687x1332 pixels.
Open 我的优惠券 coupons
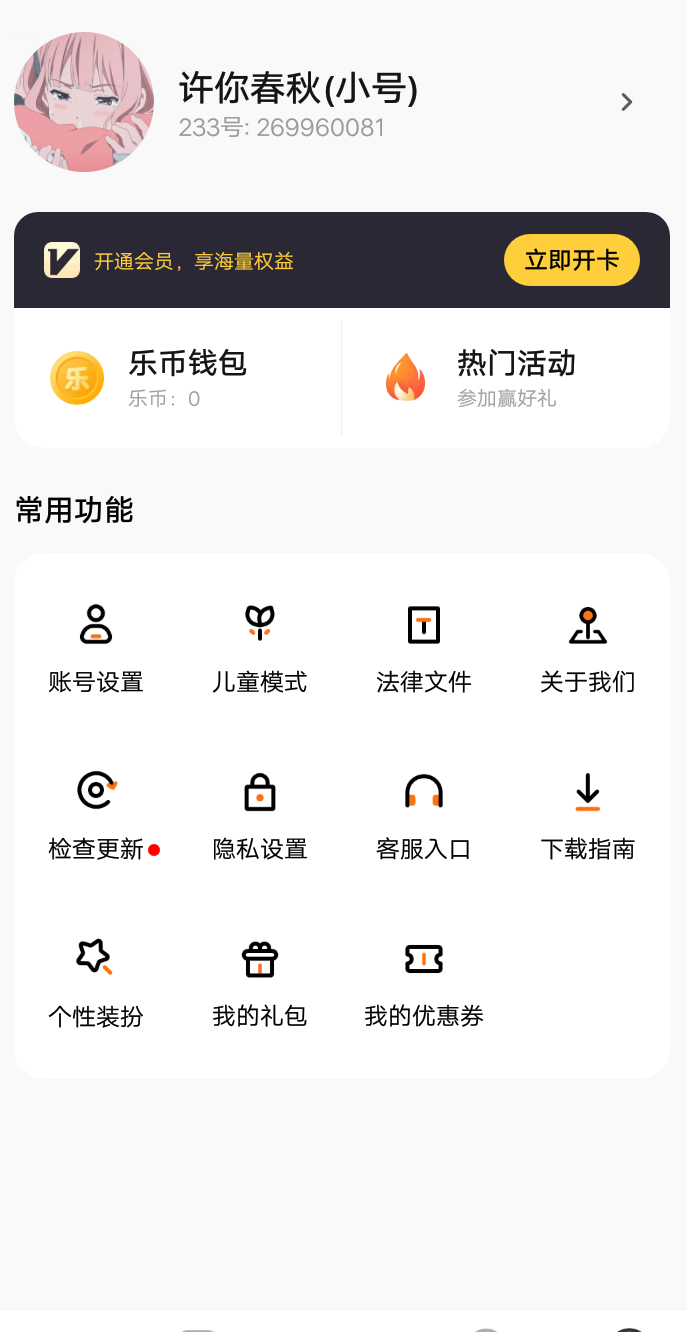424,983
